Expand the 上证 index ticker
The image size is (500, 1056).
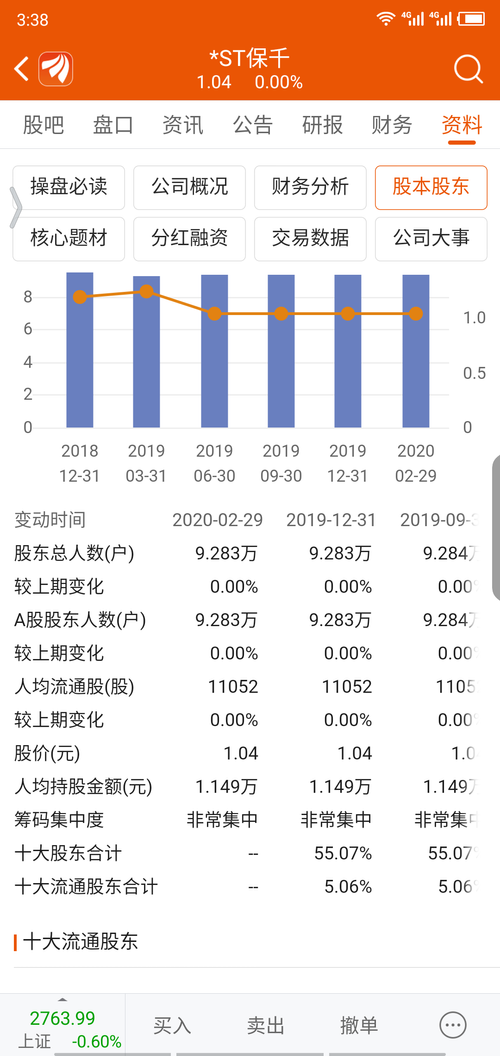click(63, 1026)
